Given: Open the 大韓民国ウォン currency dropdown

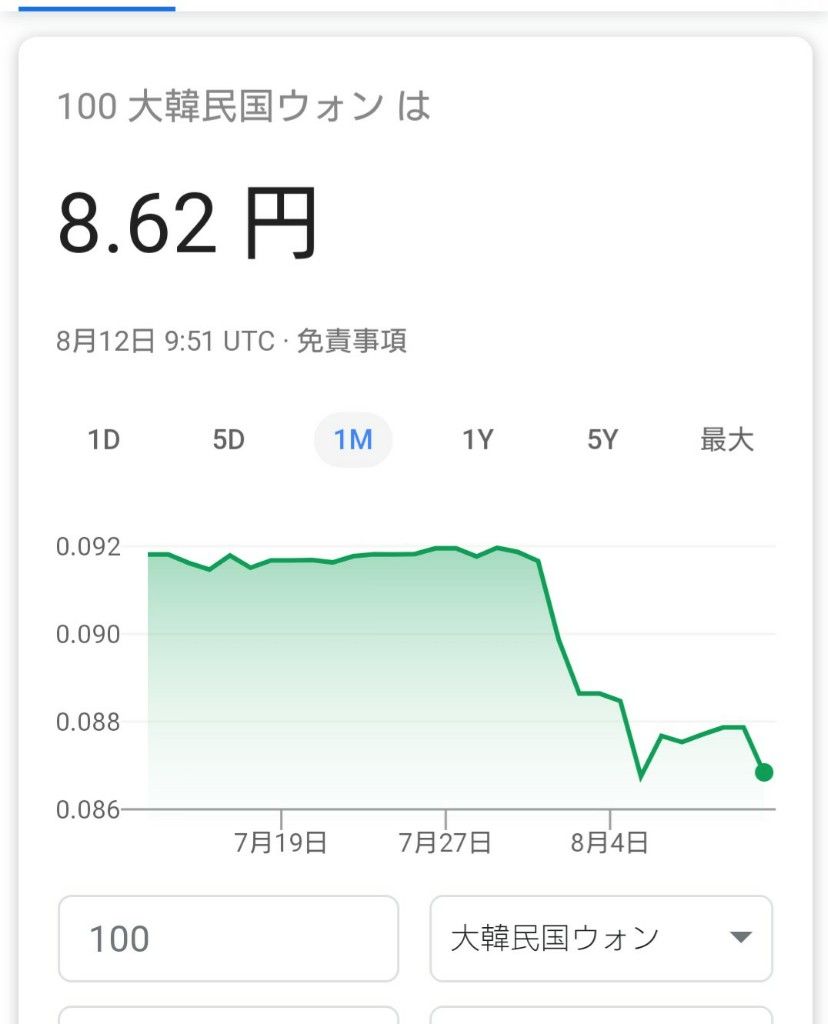Looking at the screenshot, I should [601, 939].
